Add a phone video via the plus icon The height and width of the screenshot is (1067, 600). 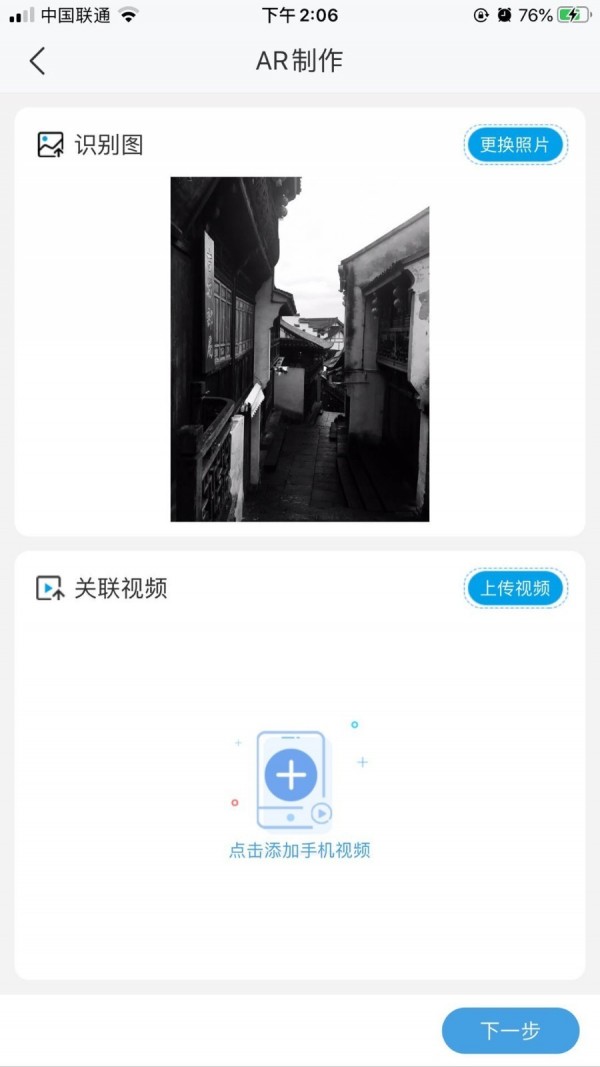coord(291,775)
